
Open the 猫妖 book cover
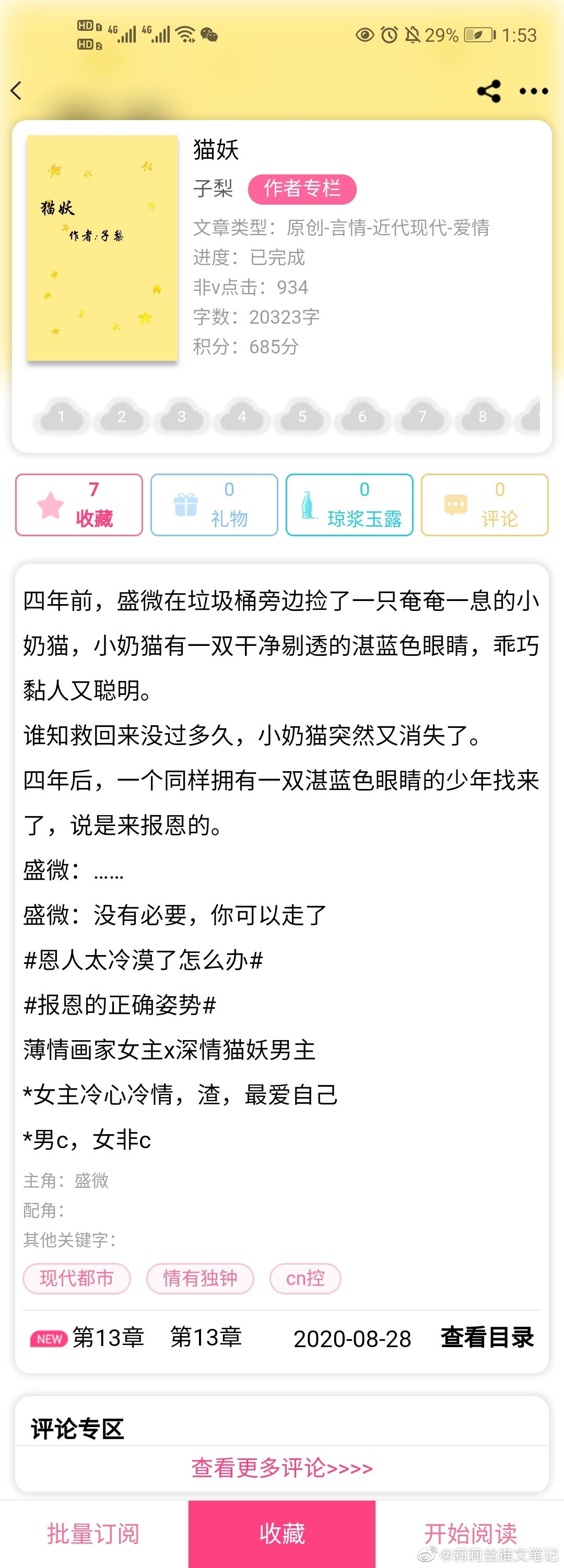point(102,247)
